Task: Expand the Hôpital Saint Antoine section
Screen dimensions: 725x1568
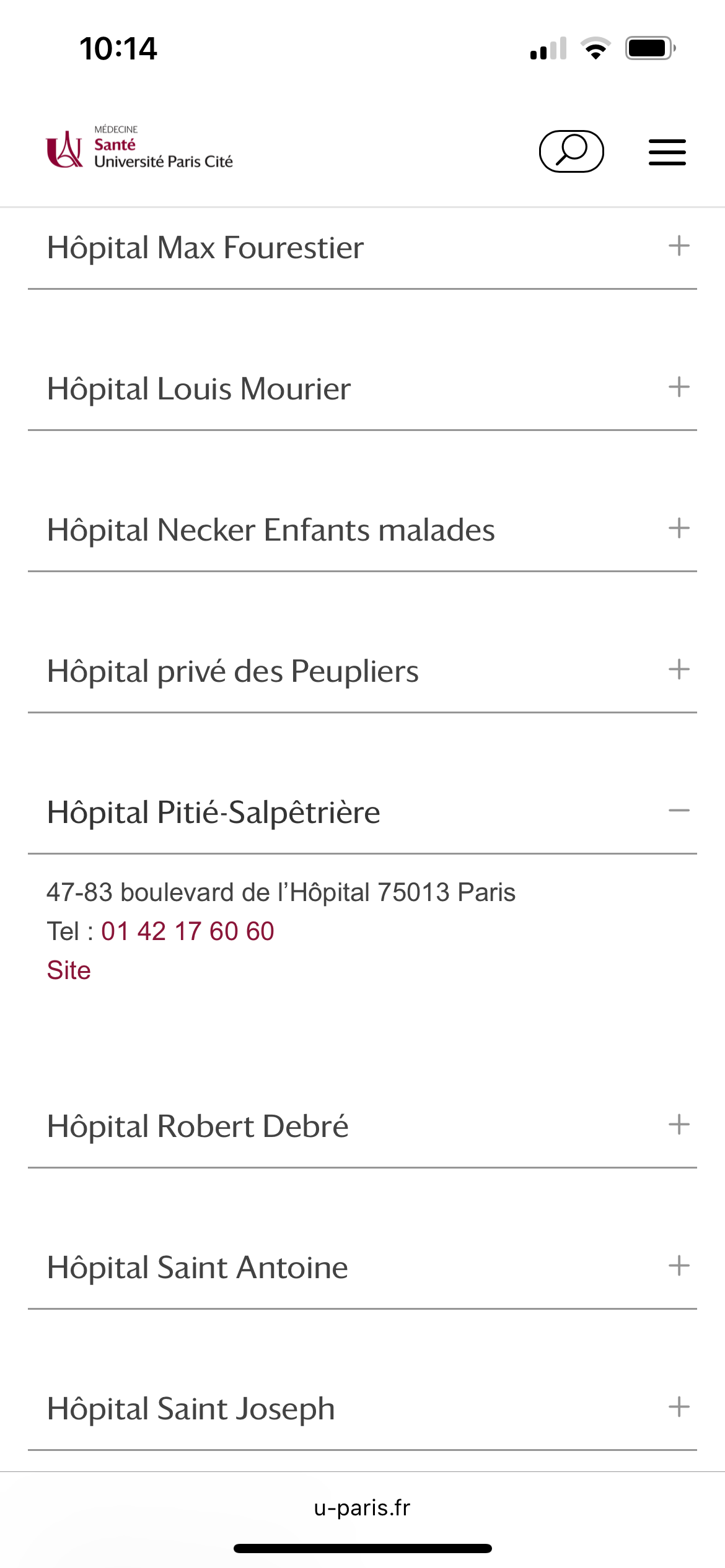Action: click(362, 1268)
